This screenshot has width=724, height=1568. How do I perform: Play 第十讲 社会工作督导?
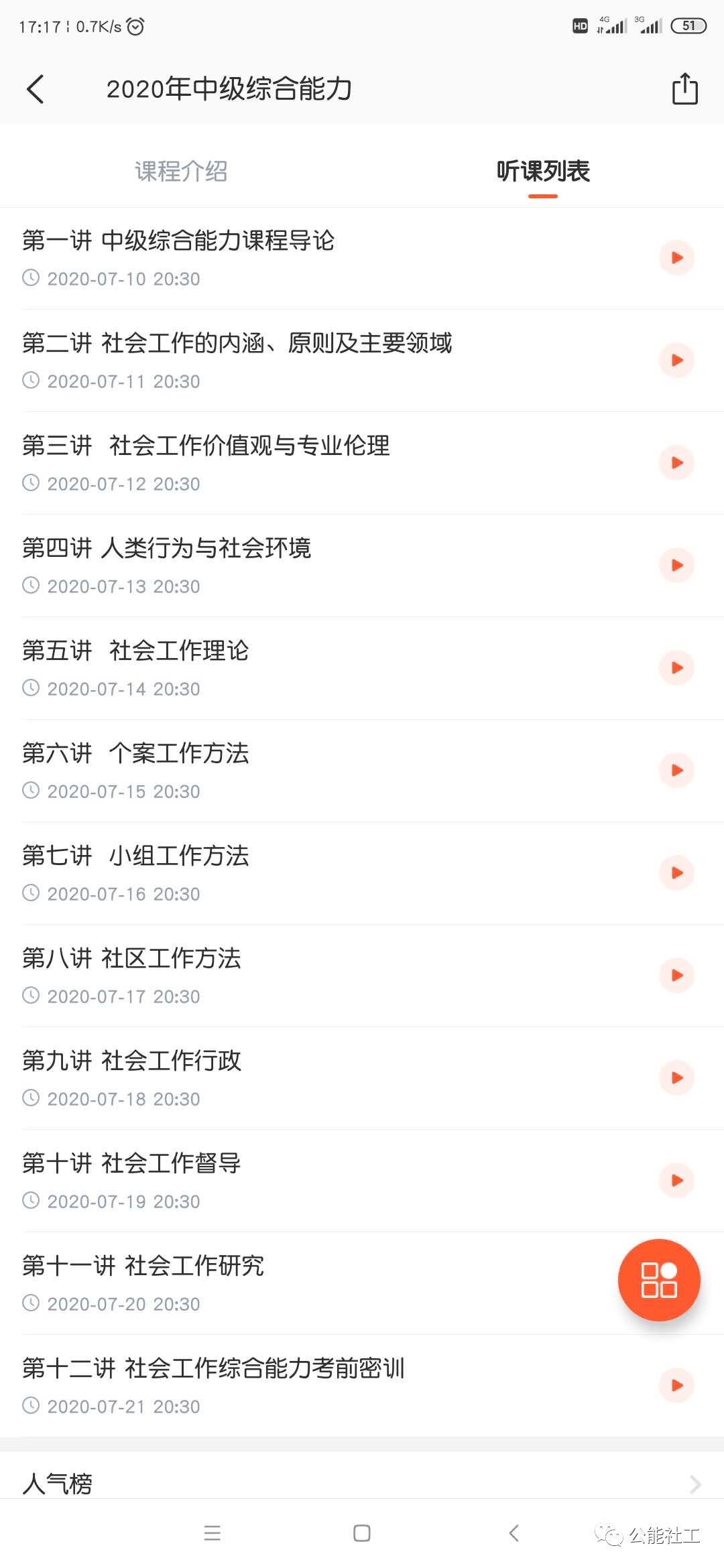(x=676, y=1181)
